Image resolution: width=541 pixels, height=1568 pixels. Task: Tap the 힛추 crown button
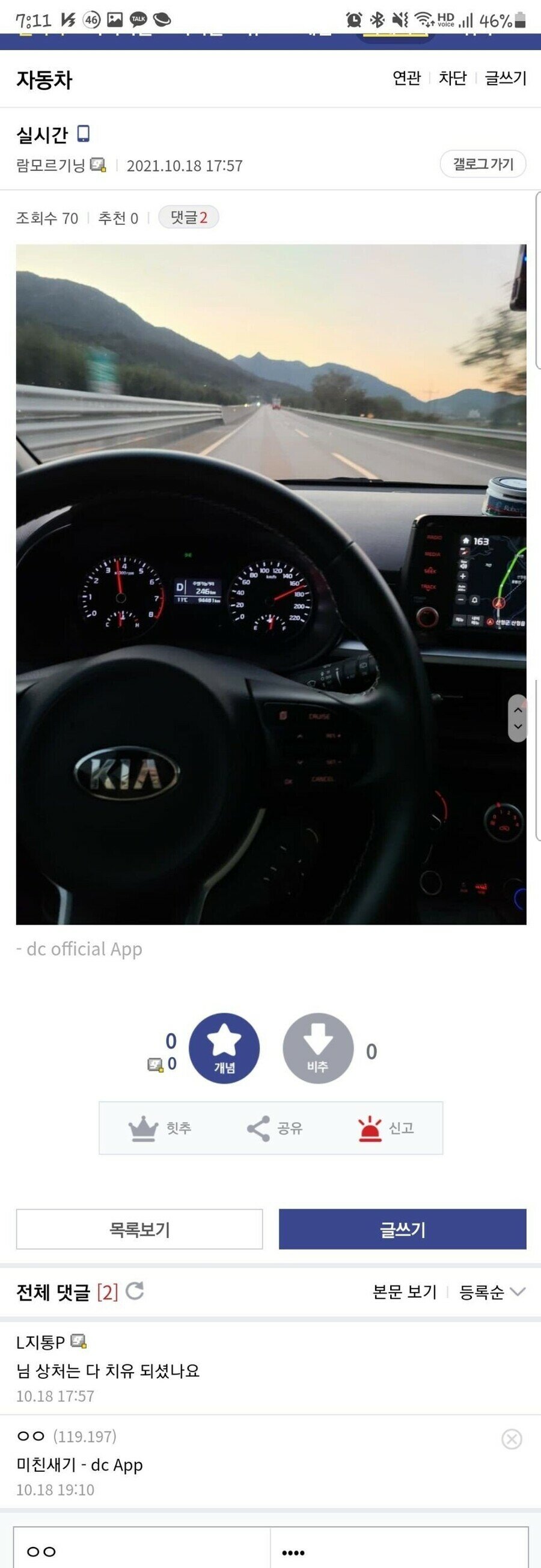[160, 1128]
